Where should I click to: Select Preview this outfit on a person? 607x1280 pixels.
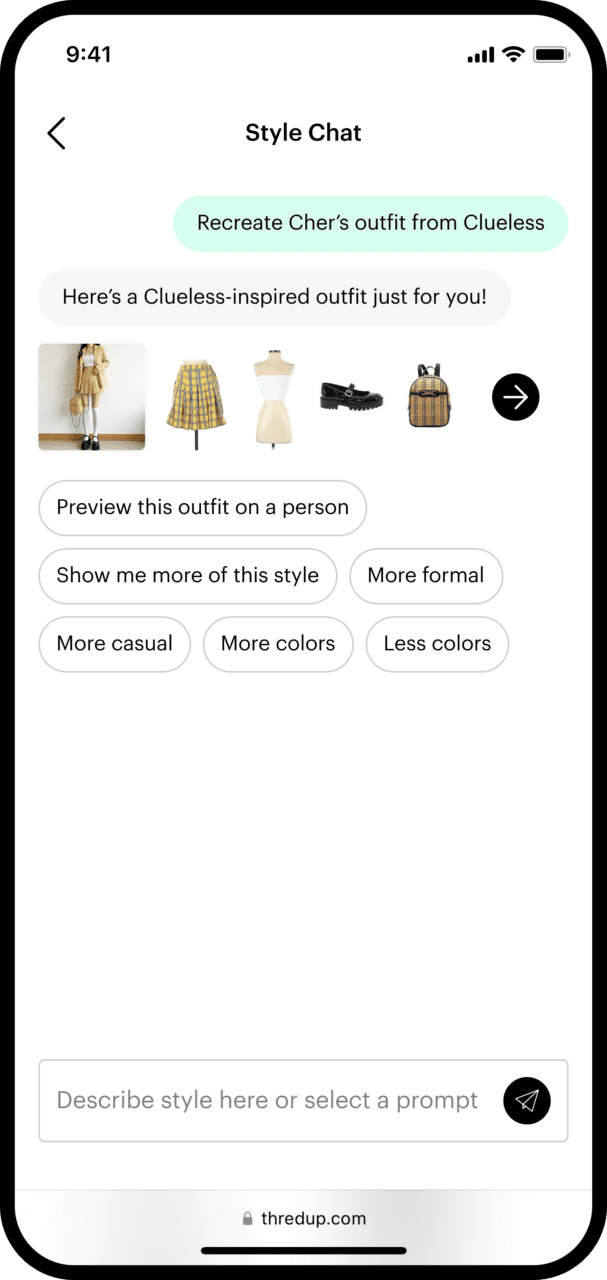coord(202,507)
